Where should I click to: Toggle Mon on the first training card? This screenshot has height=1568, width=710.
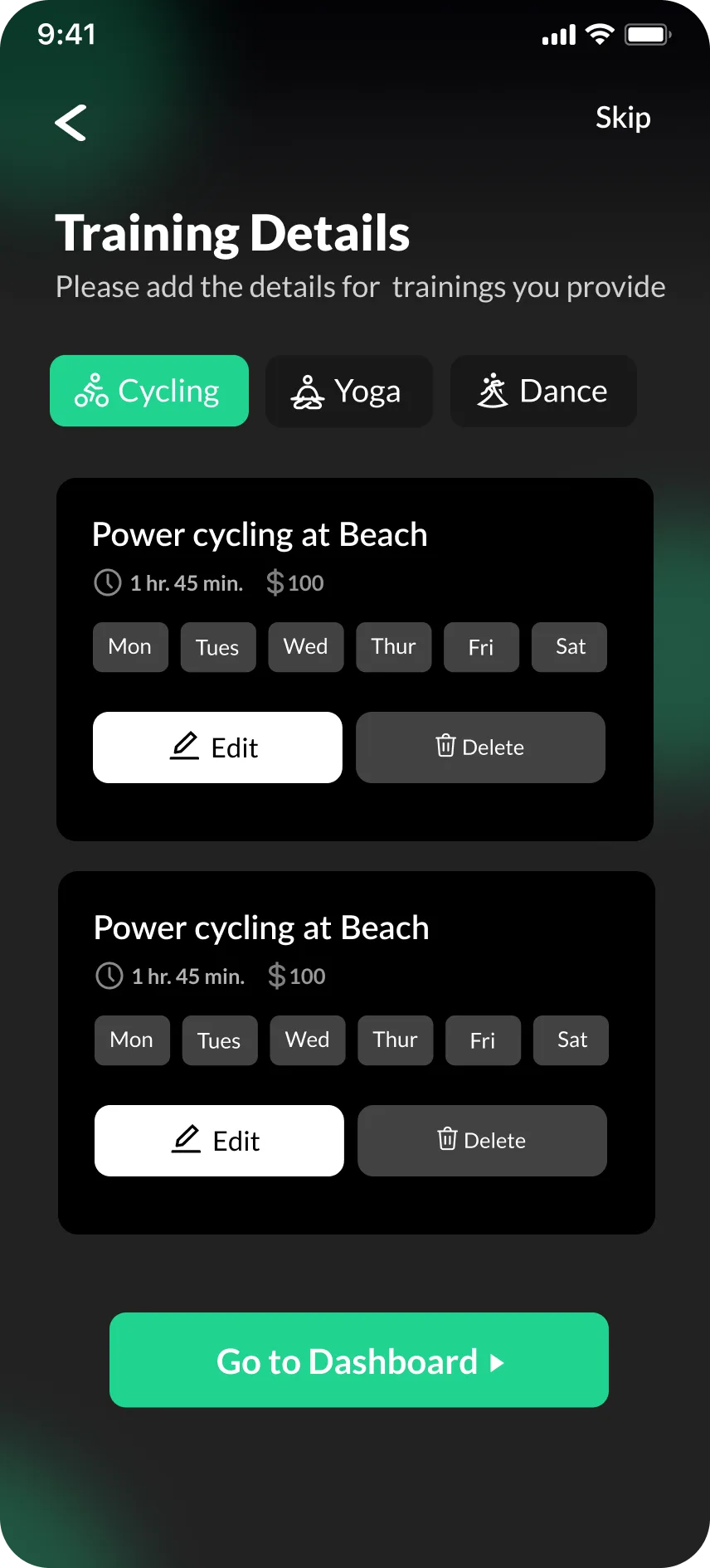(x=130, y=647)
